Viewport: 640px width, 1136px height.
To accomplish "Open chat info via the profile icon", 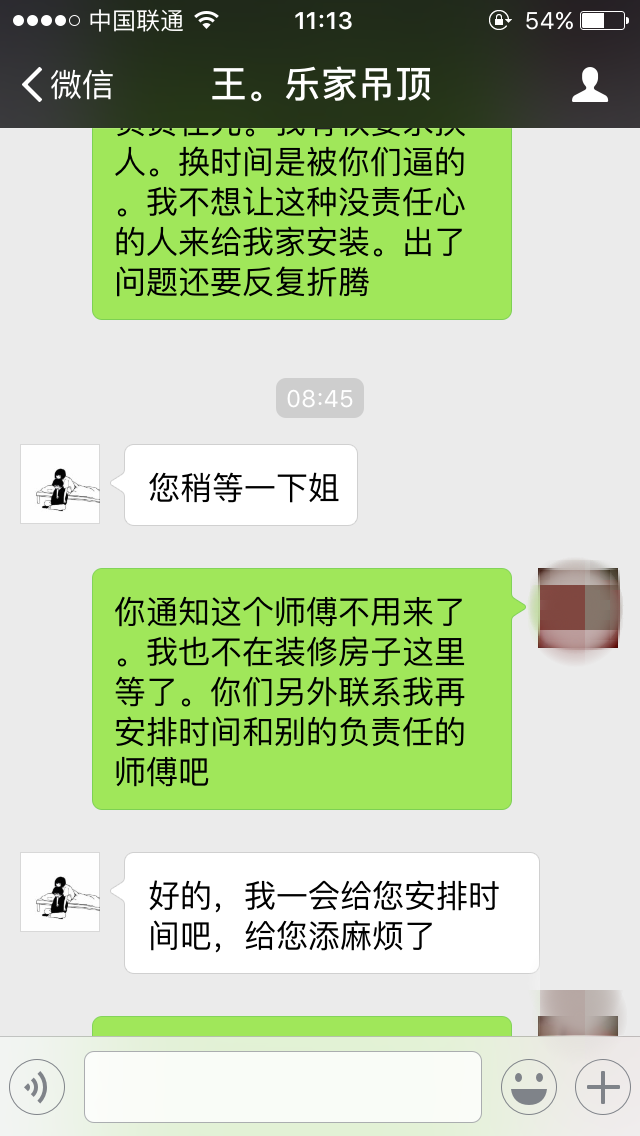I will tap(590, 85).
